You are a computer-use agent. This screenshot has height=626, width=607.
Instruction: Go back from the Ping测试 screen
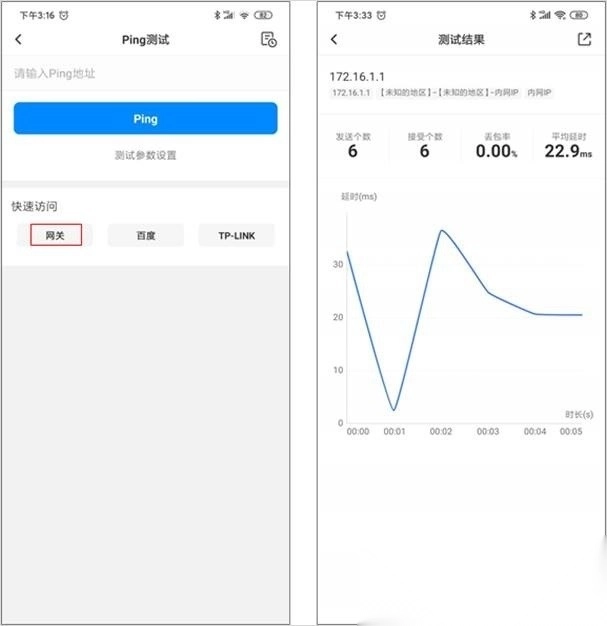18,39
